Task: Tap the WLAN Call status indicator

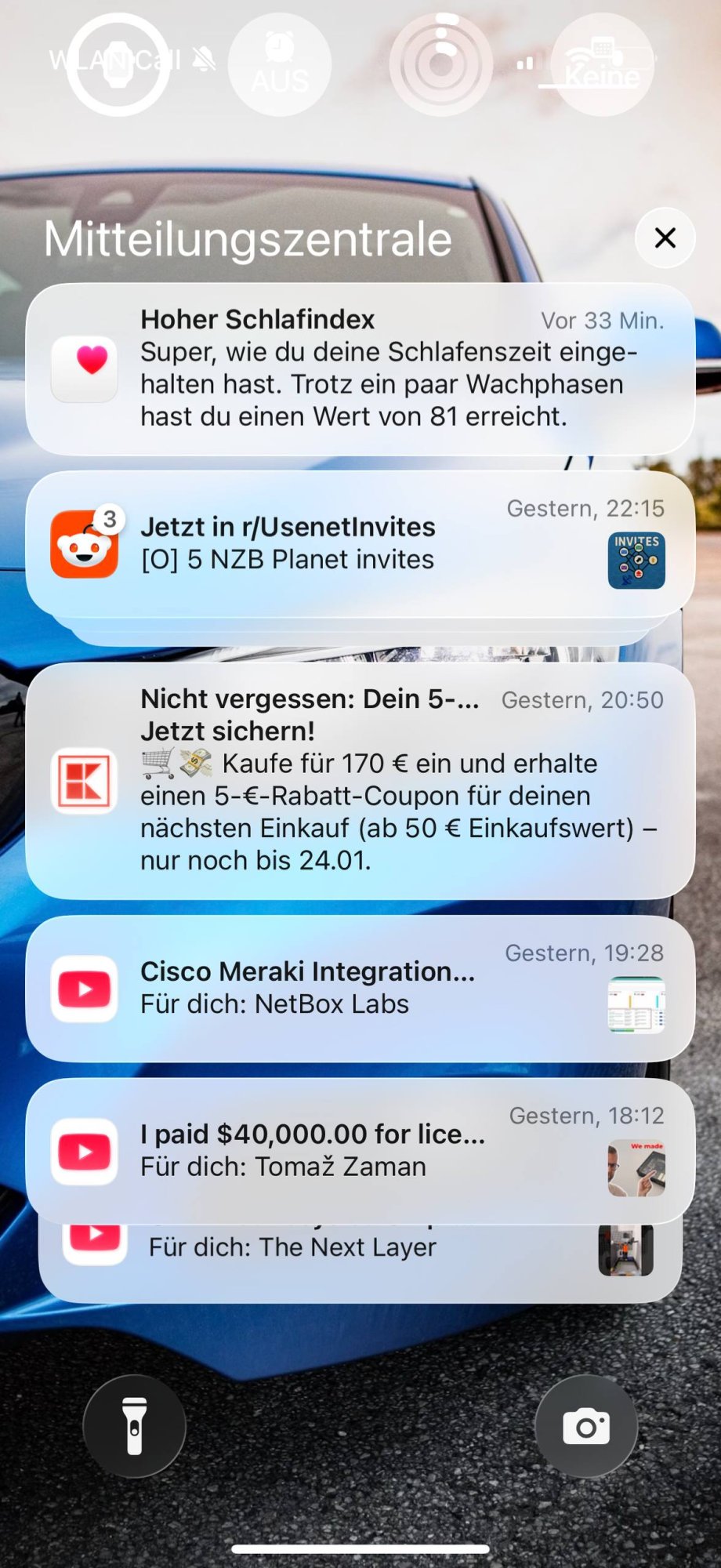Action: pos(114,59)
